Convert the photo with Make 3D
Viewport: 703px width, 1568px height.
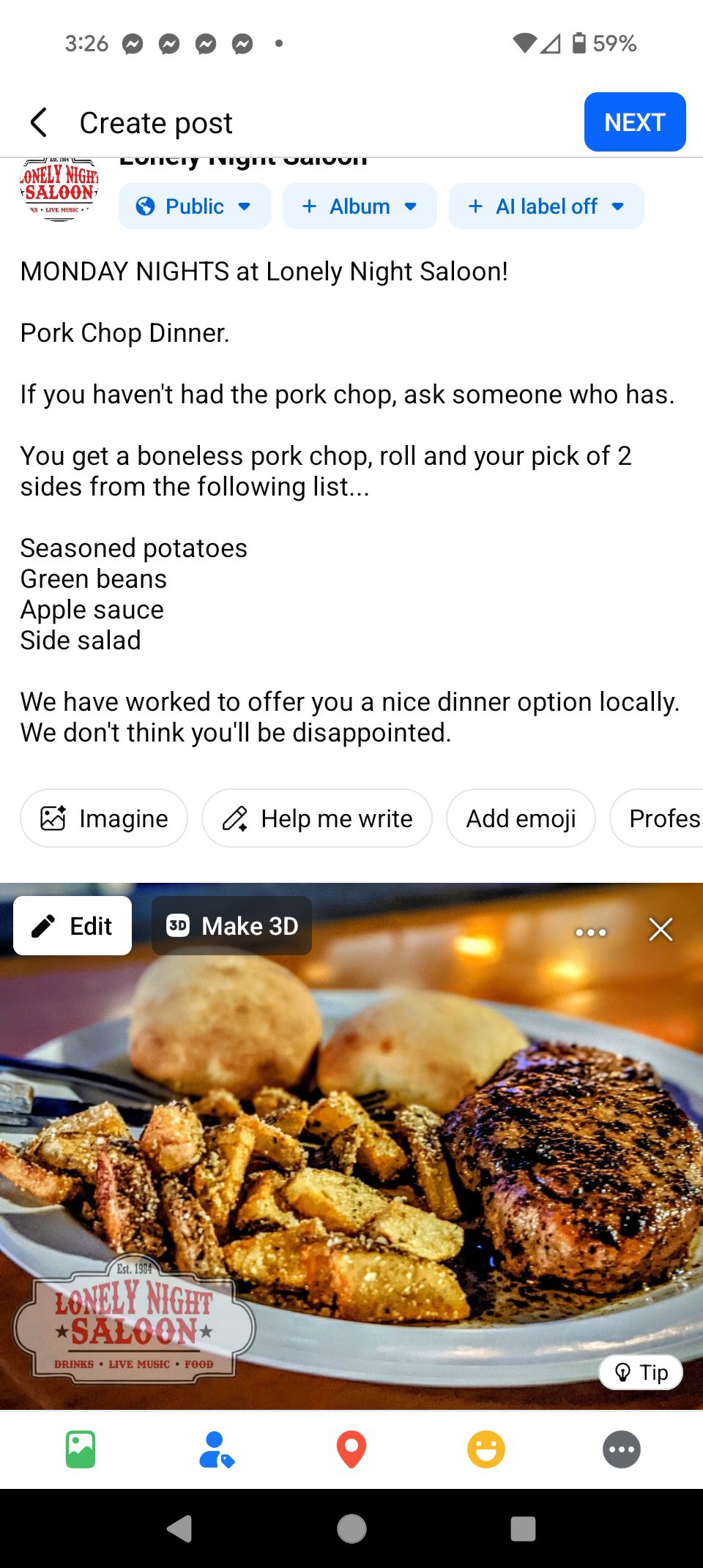[231, 926]
